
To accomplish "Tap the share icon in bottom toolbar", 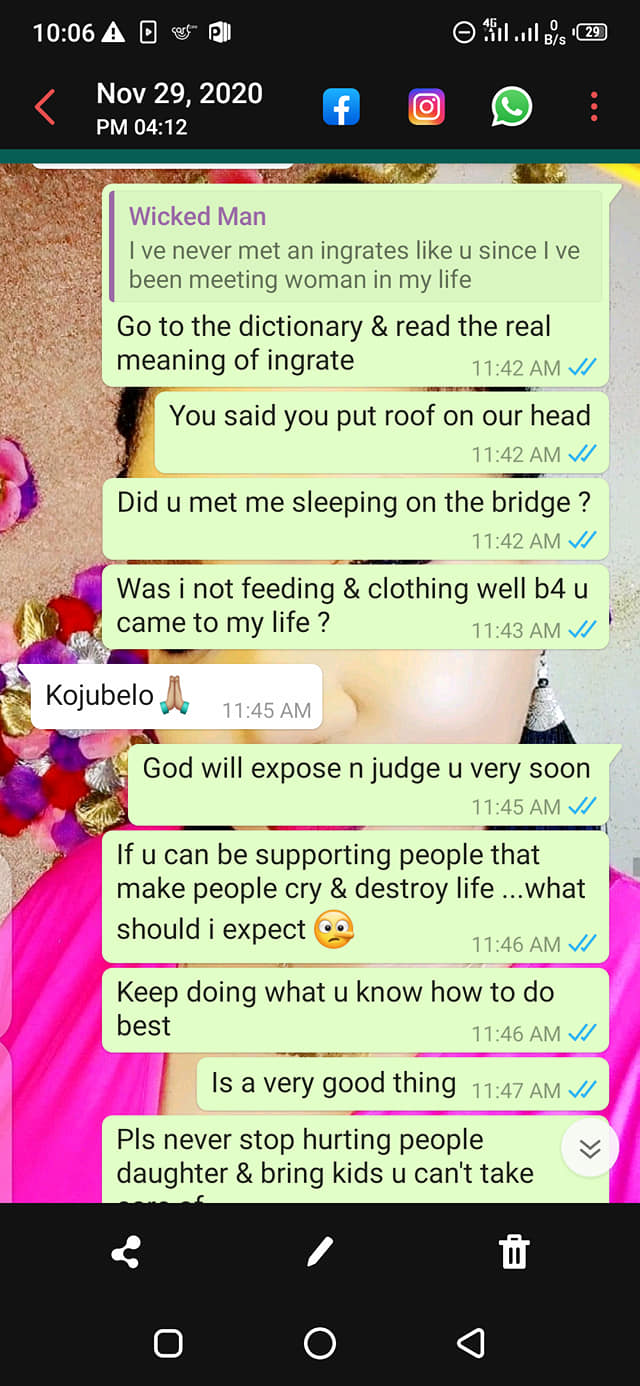I will 126,1252.
